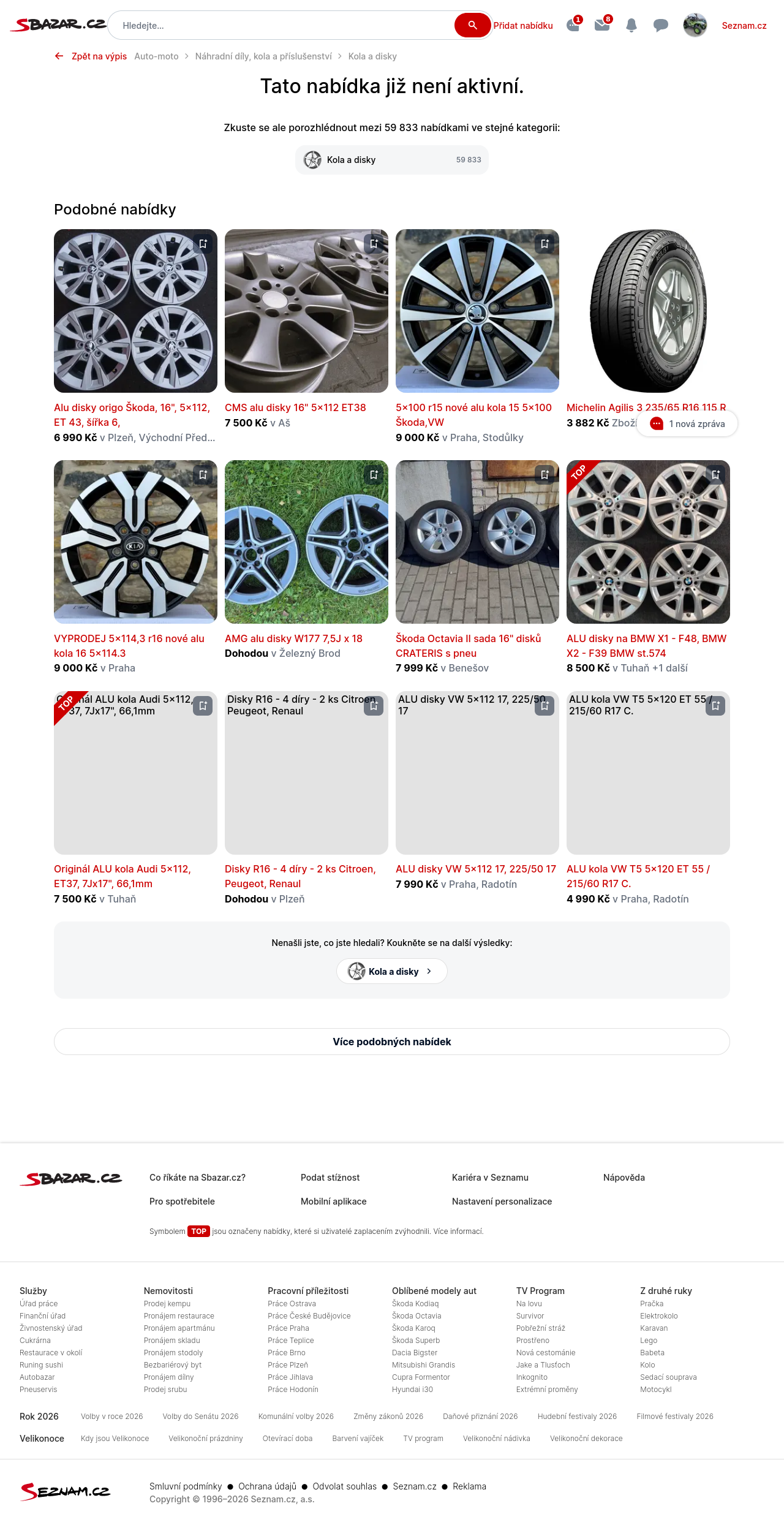
Task: Bookmark the CMS alu disky 16" offer
Action: [x=374, y=244]
